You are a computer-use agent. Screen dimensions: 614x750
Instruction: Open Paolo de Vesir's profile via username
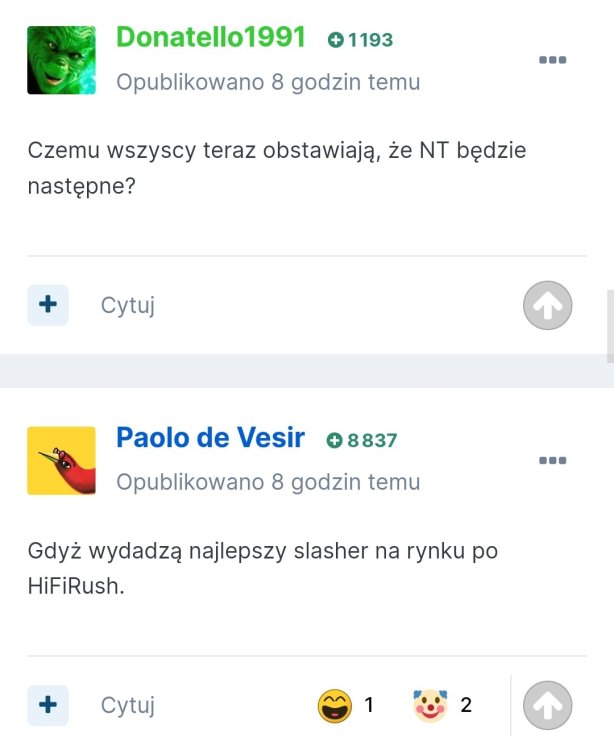coord(211,437)
